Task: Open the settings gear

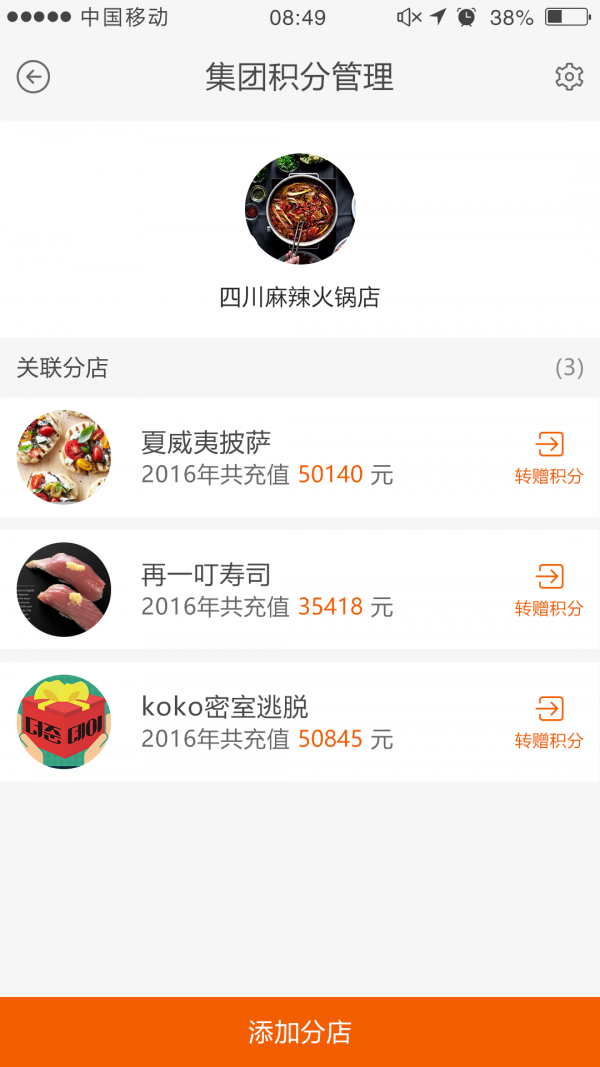Action: pyautogui.click(x=569, y=77)
